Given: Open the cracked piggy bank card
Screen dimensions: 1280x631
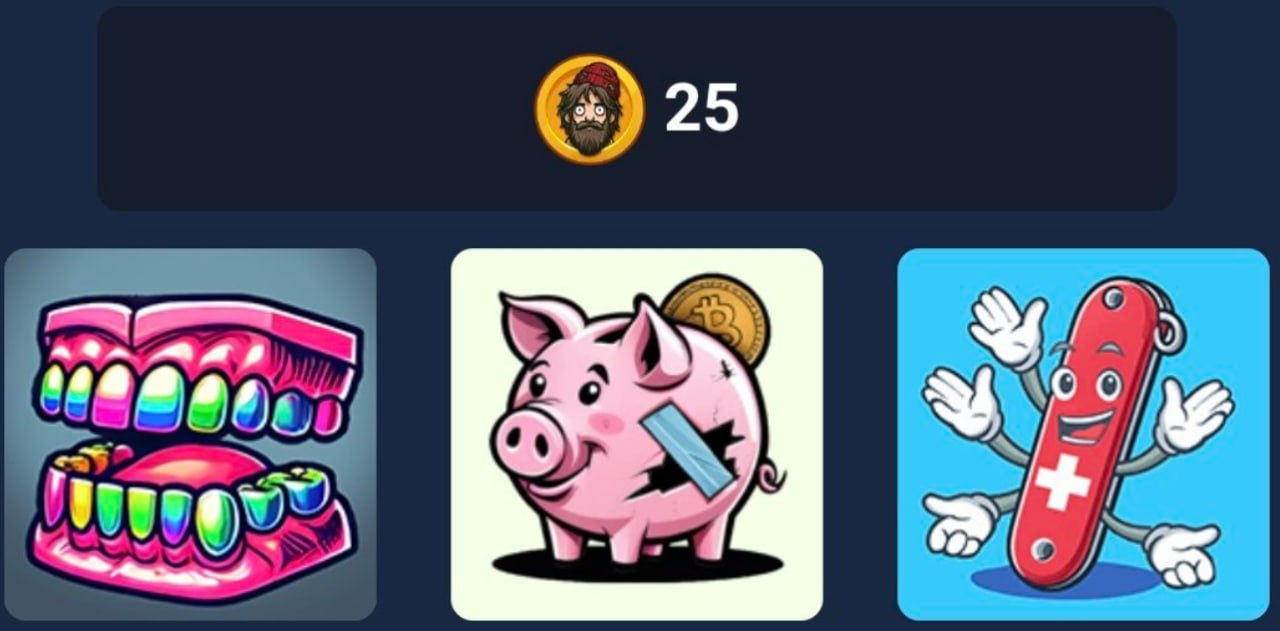Looking at the screenshot, I should point(636,434).
